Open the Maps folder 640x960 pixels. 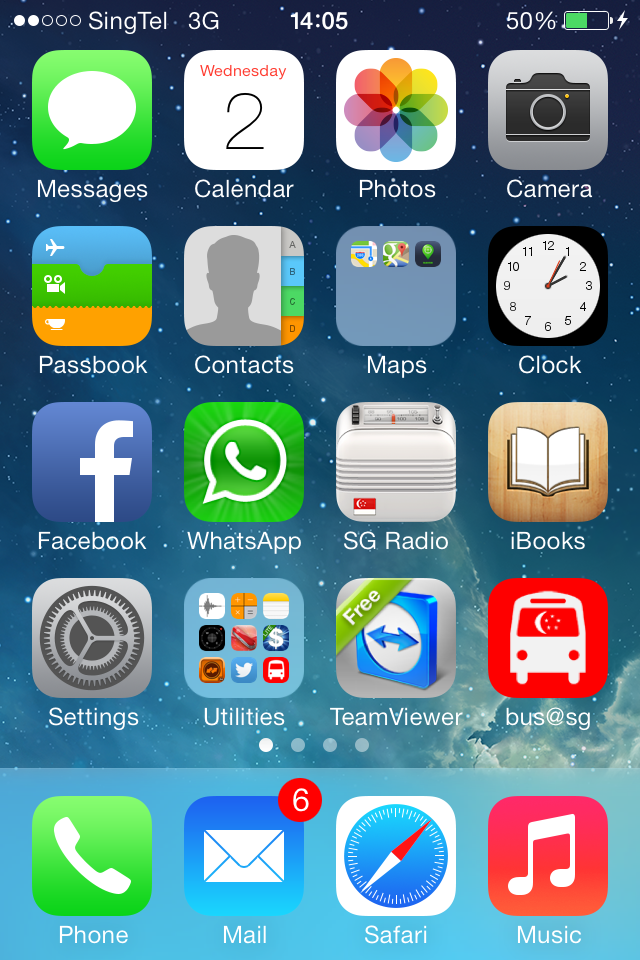click(x=396, y=286)
